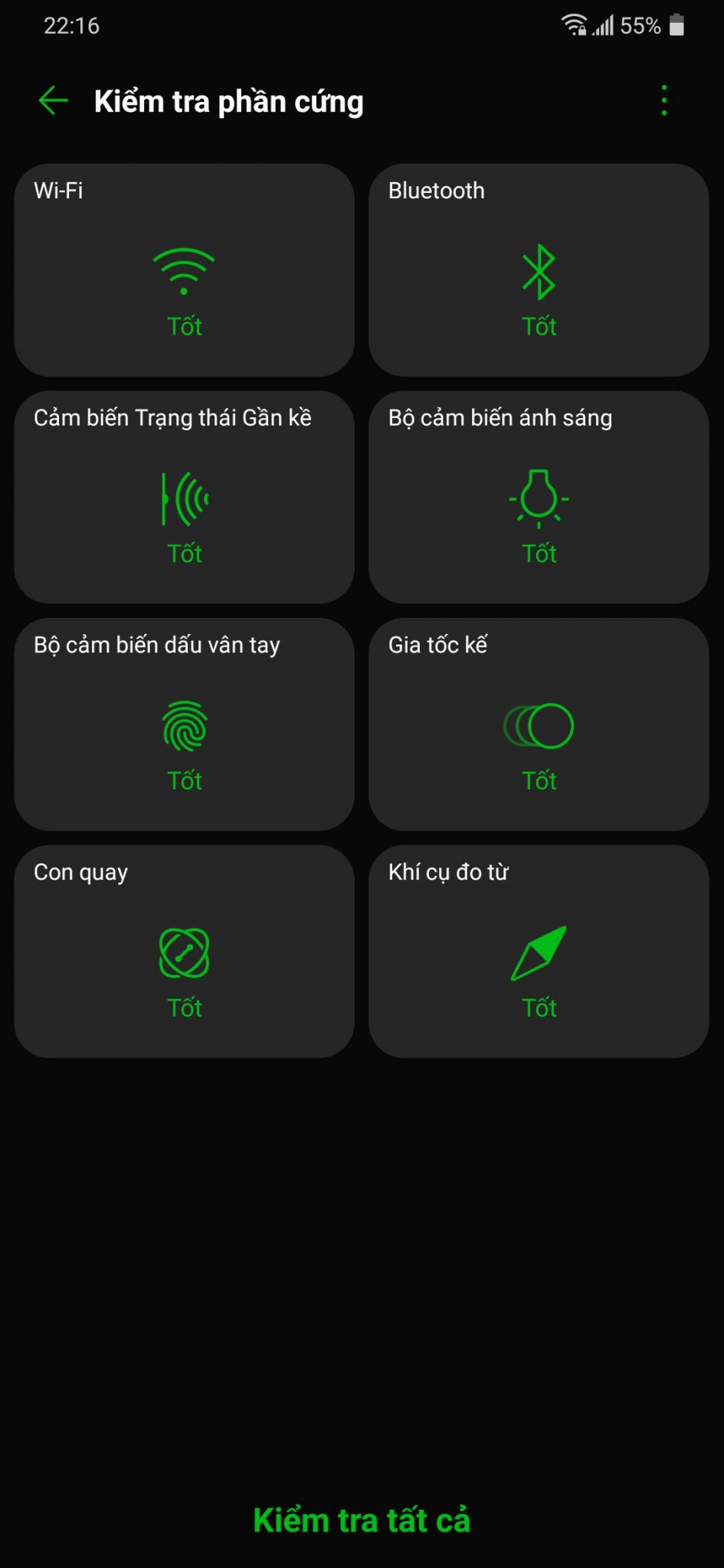Open the Gia tốc kế test card
The height and width of the screenshot is (1568, 724).
pyautogui.click(x=539, y=724)
